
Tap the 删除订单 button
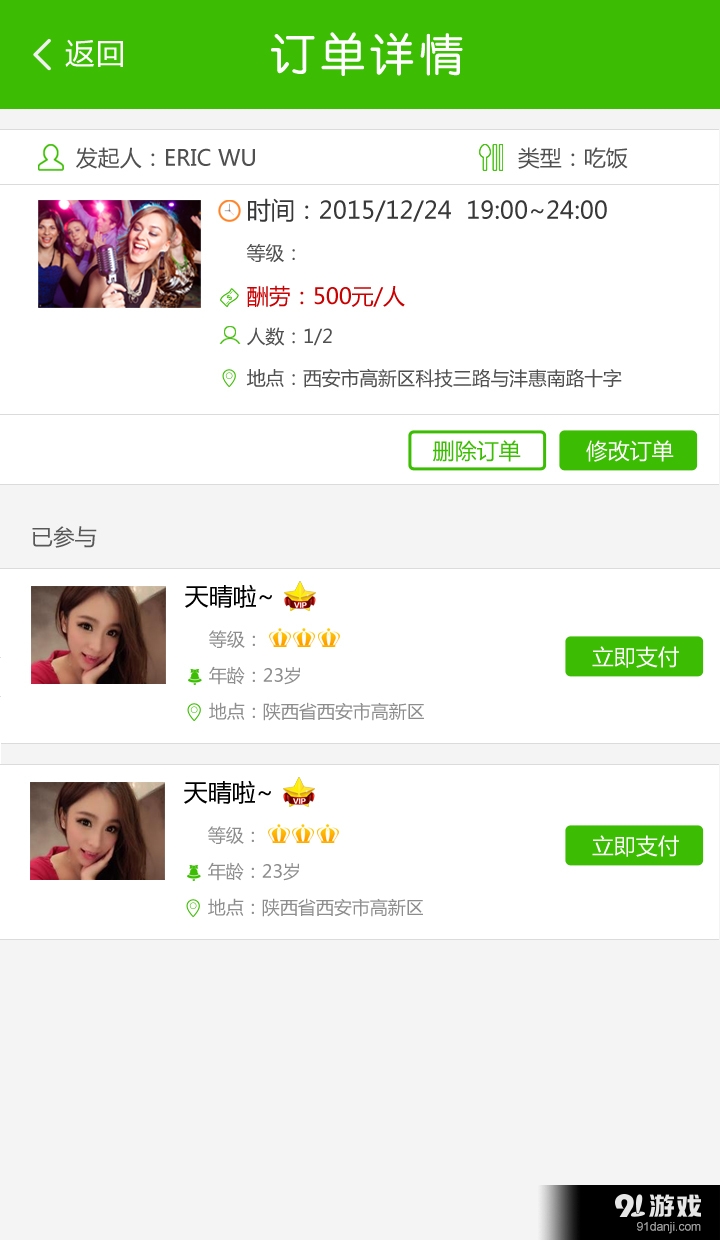coord(476,450)
